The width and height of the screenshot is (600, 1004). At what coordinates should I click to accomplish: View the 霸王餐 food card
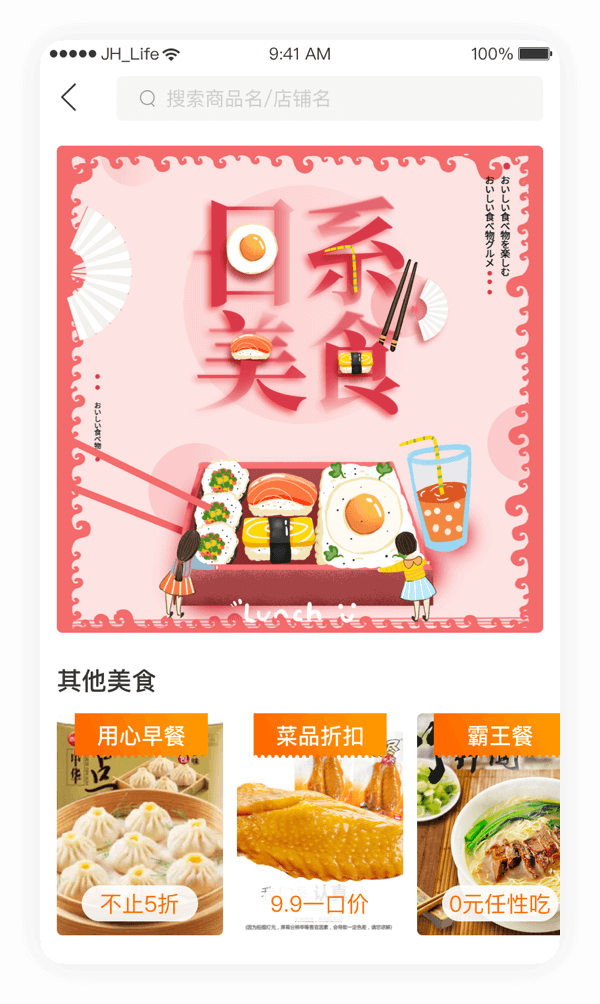pyautogui.click(x=488, y=826)
